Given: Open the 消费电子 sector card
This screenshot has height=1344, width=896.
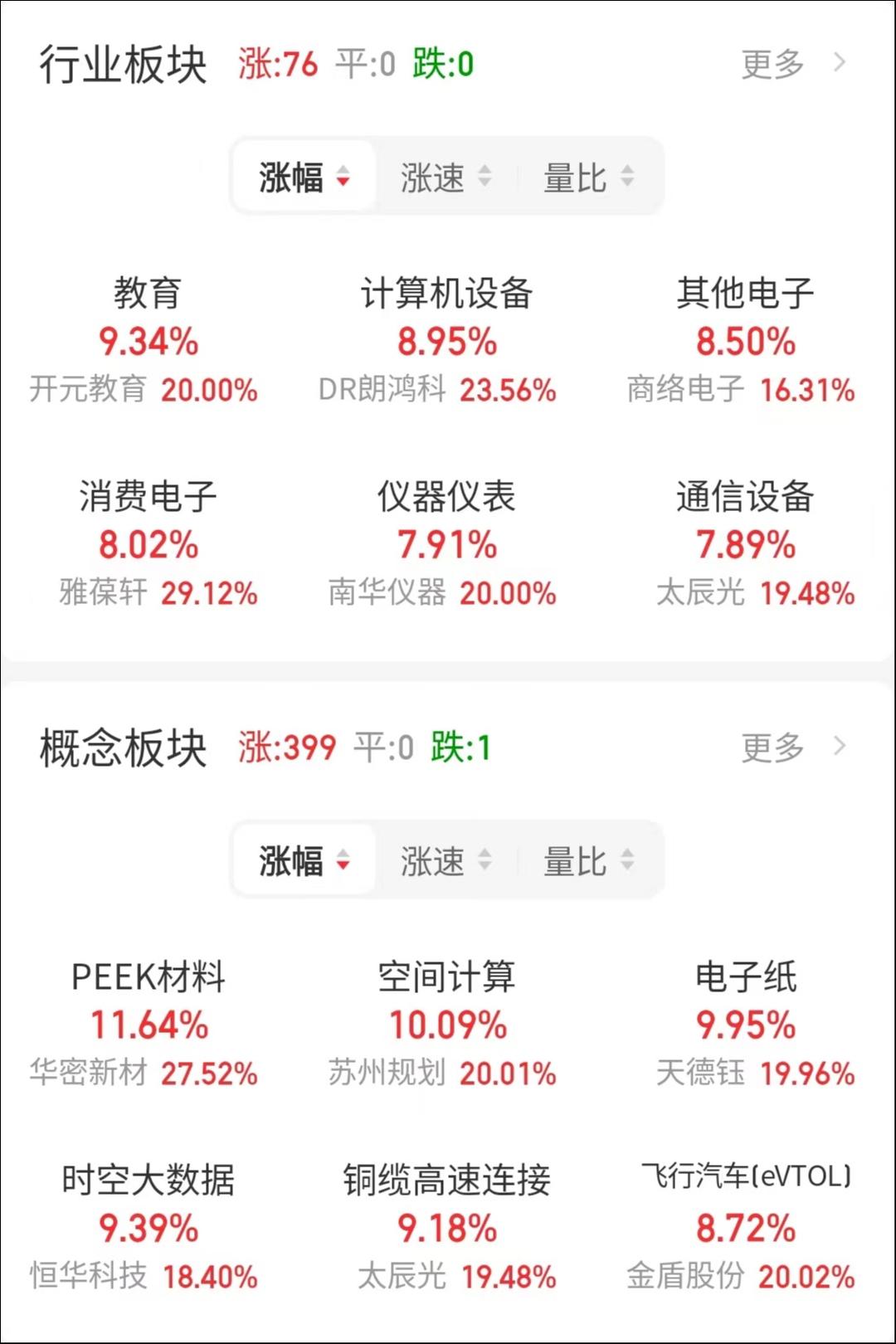Looking at the screenshot, I should (x=149, y=543).
